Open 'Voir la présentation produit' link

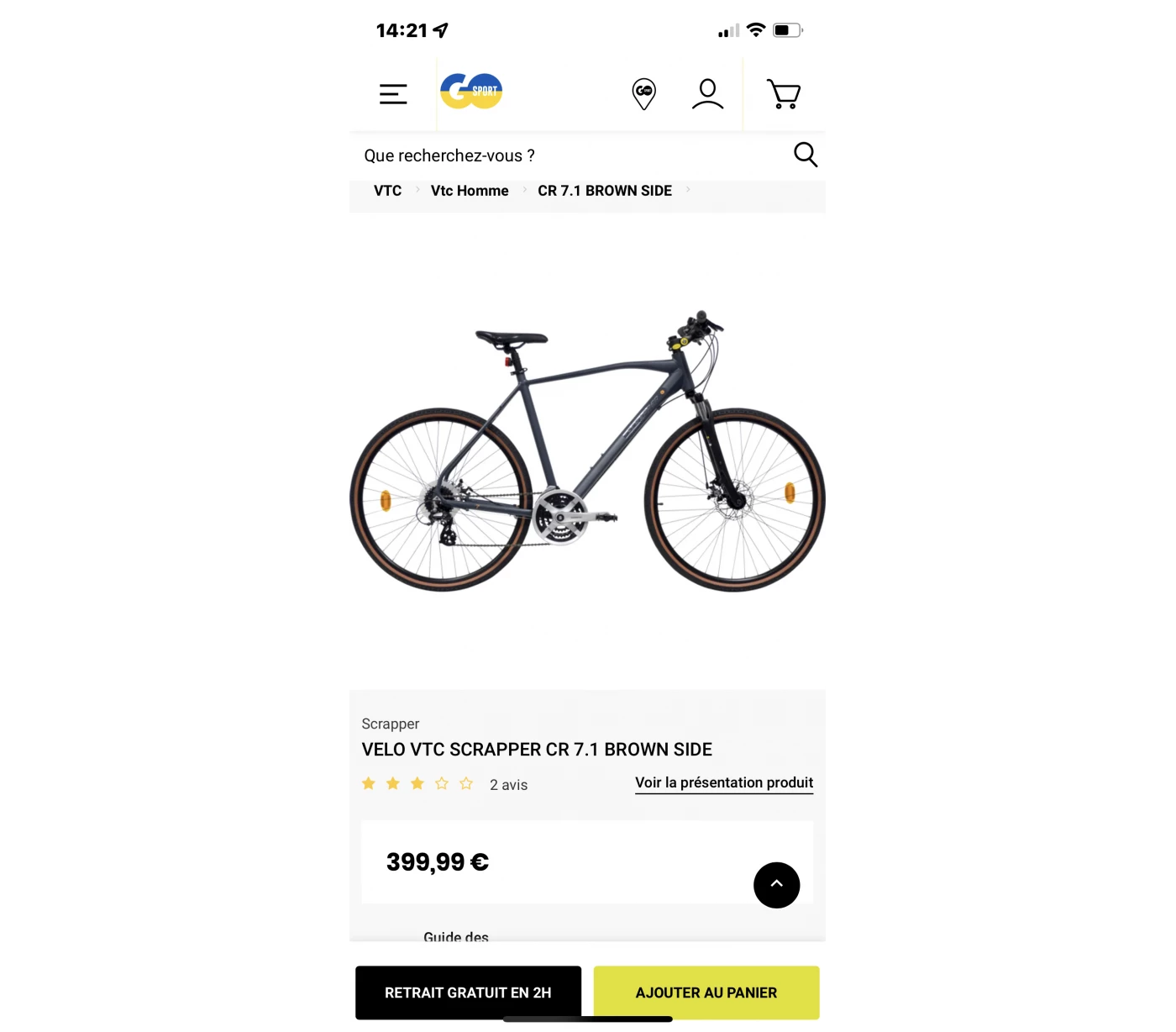click(x=724, y=782)
